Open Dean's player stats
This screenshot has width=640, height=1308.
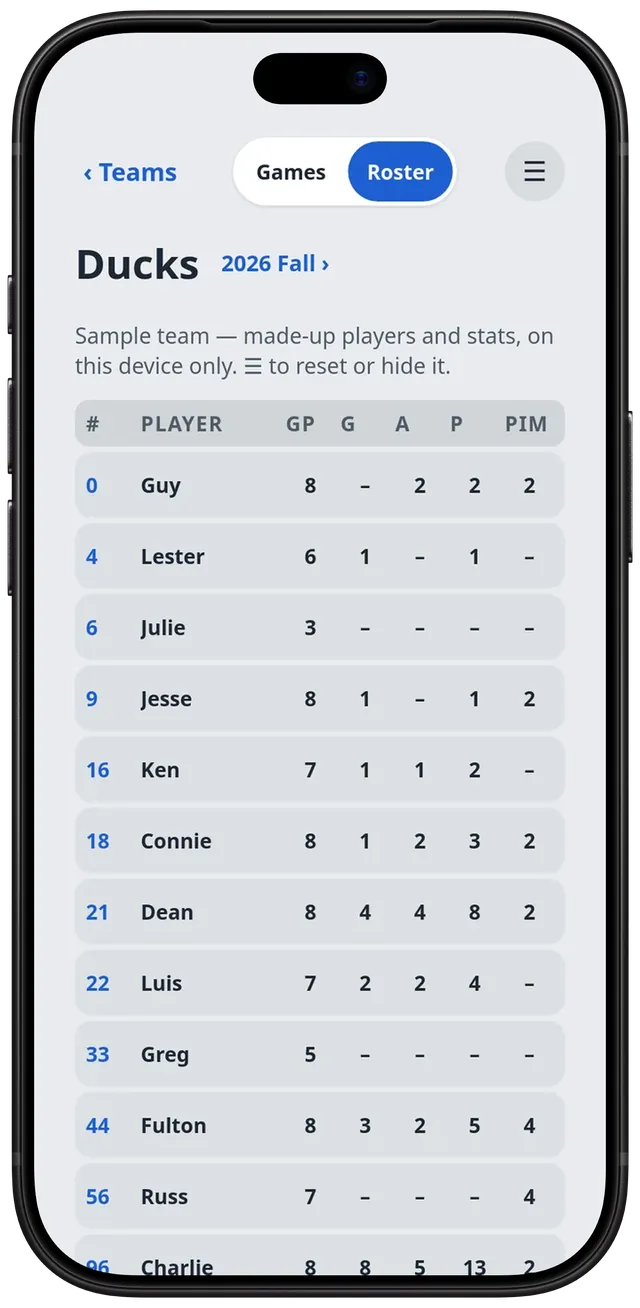tap(320, 911)
